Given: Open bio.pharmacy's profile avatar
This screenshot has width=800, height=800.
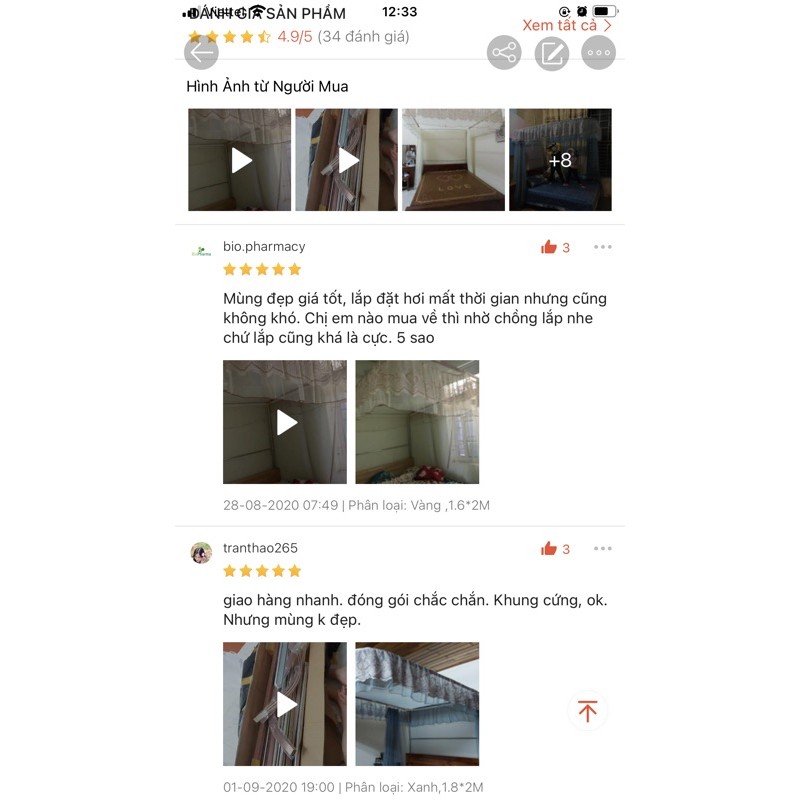Looking at the screenshot, I should pyautogui.click(x=201, y=251).
